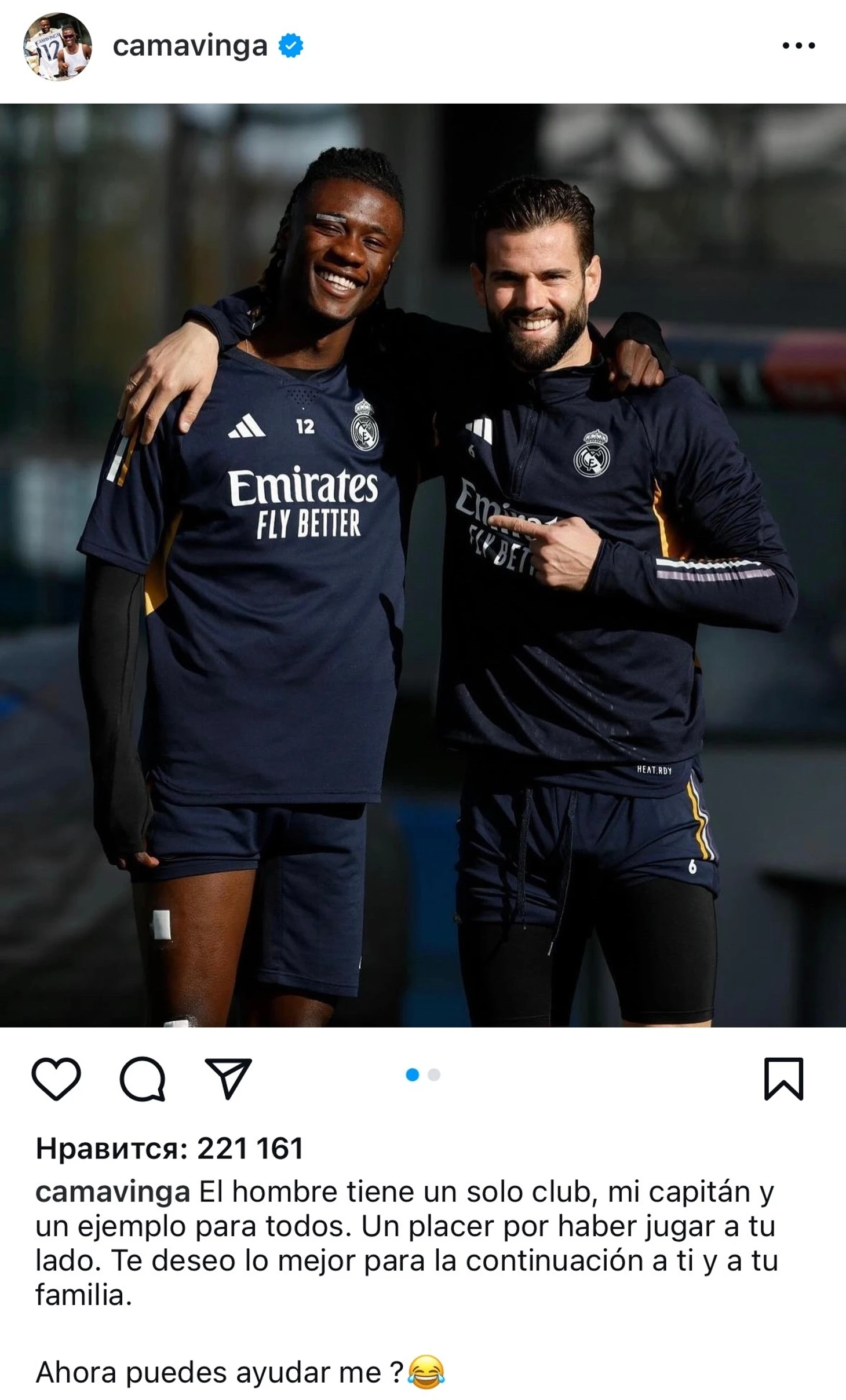Open comments with the speech bubble icon
Screen dimensions: 846x1400
pyautogui.click(x=143, y=1079)
